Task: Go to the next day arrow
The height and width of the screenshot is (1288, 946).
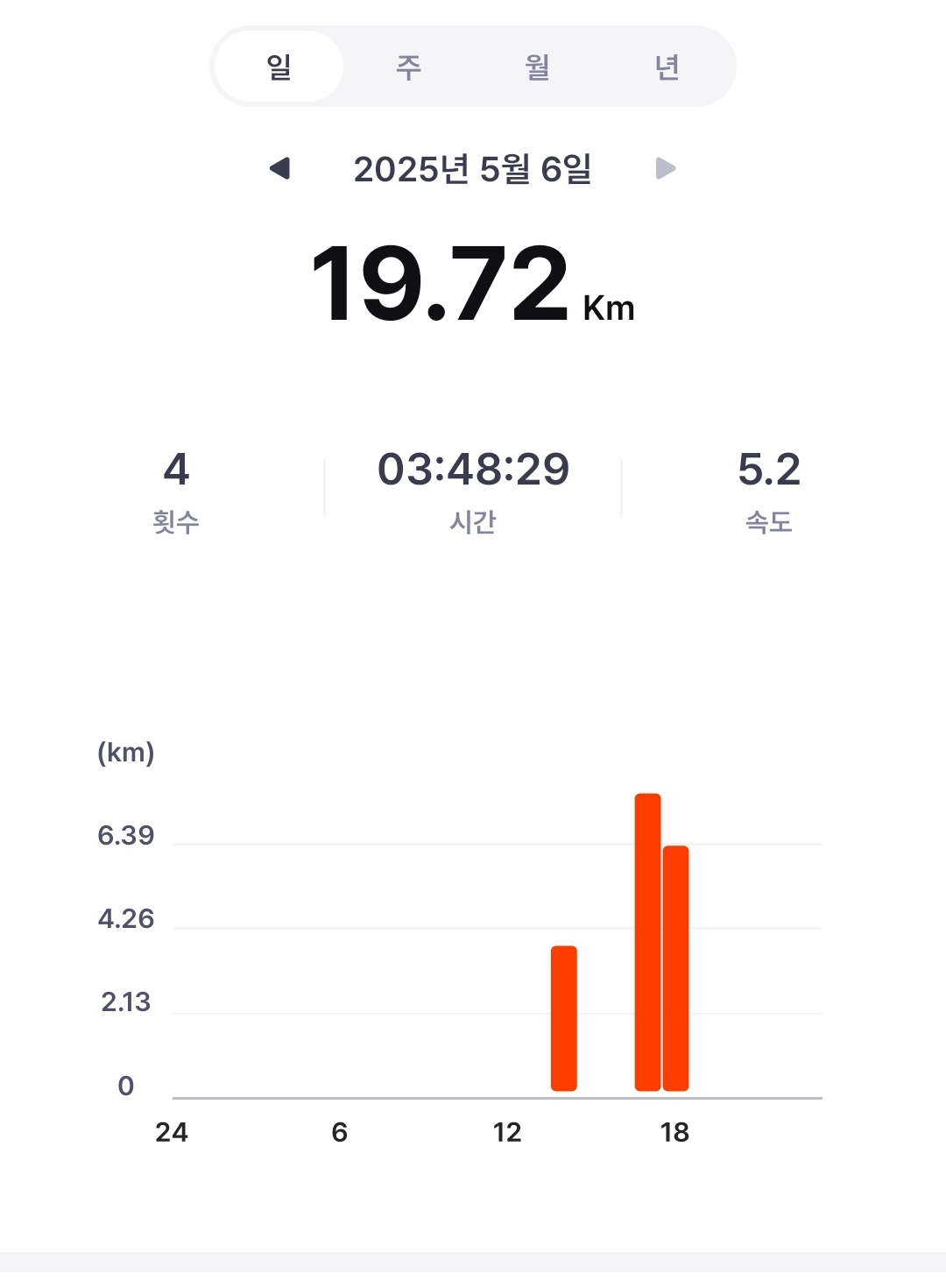Action: (666, 168)
